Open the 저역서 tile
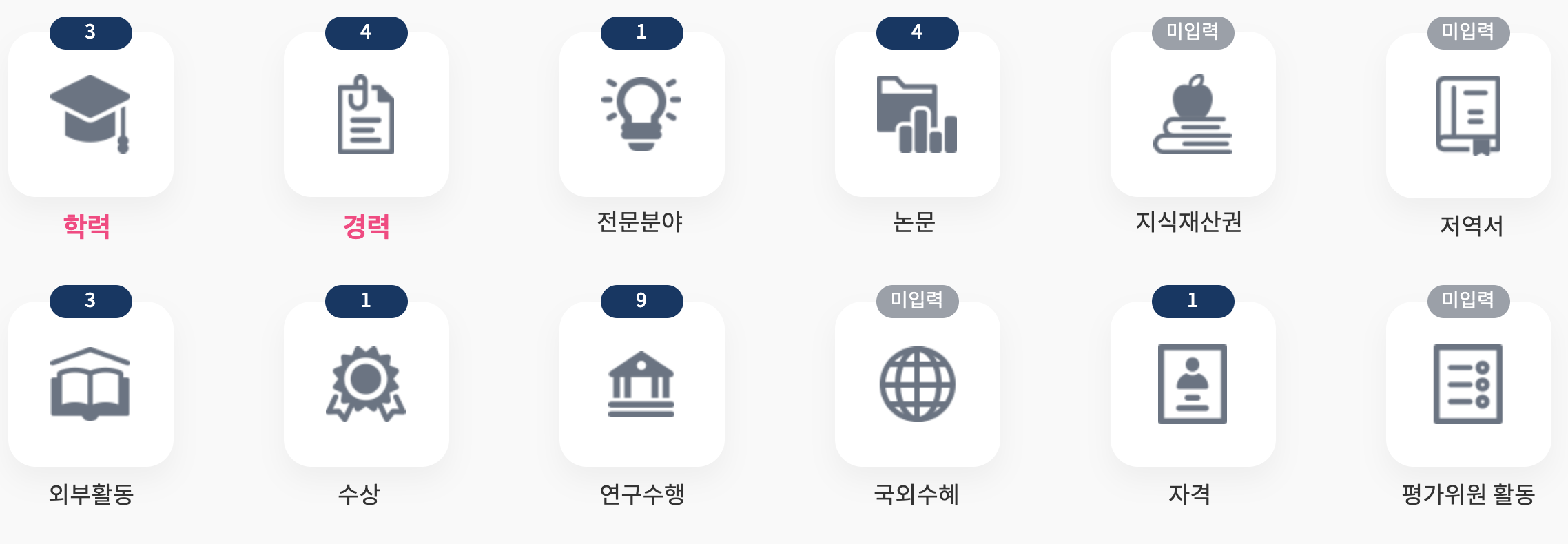Image resolution: width=1568 pixels, height=544 pixels. click(1468, 116)
